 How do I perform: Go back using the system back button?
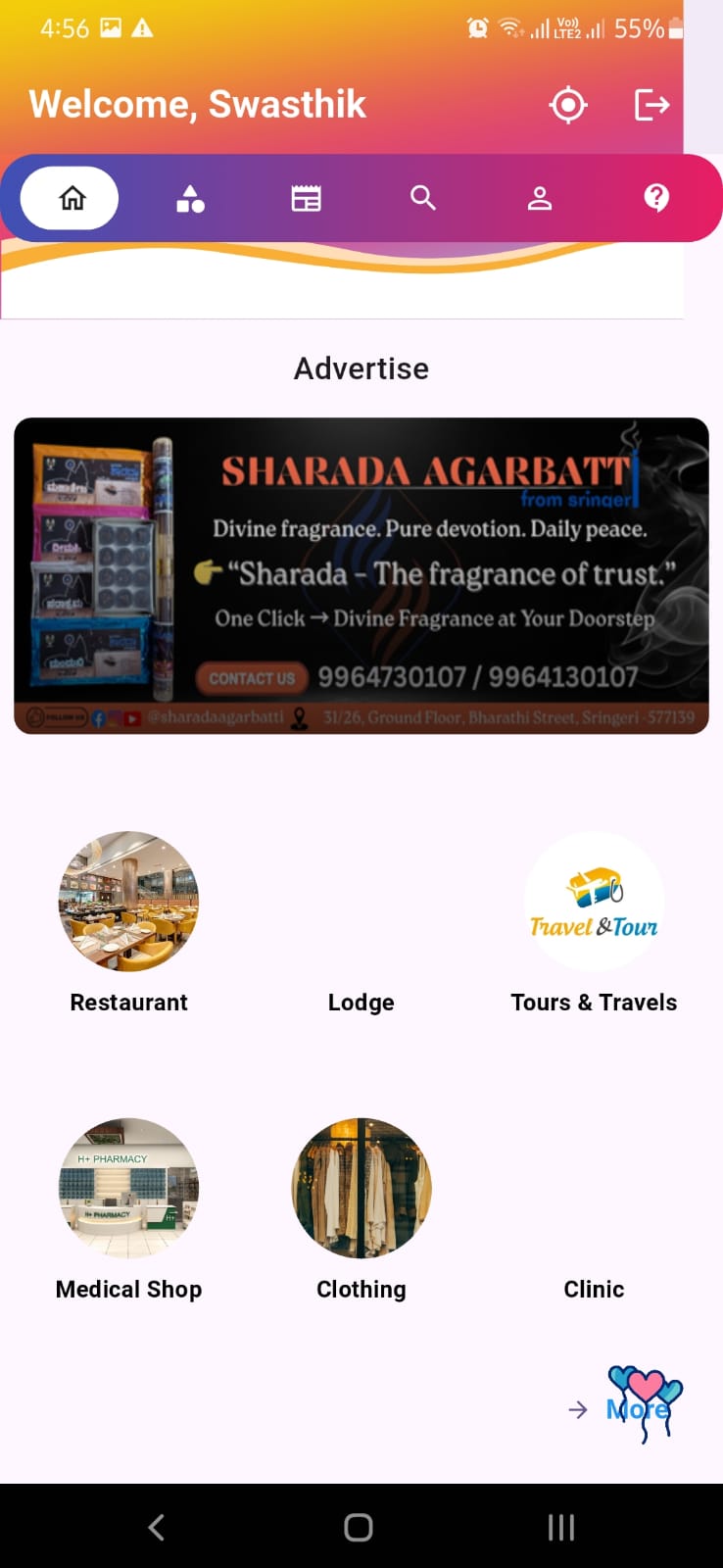click(157, 1527)
